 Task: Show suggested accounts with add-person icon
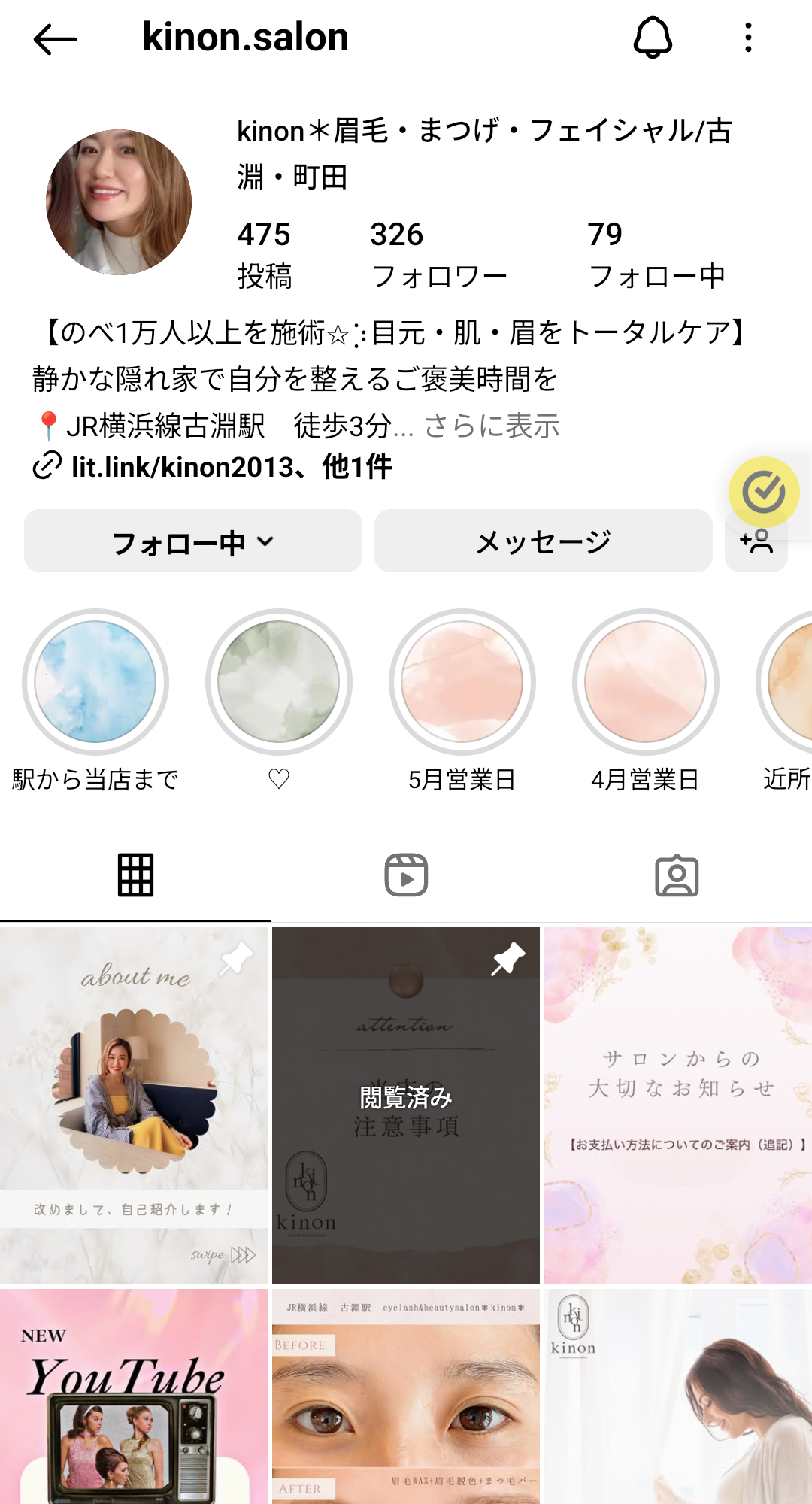point(756,542)
